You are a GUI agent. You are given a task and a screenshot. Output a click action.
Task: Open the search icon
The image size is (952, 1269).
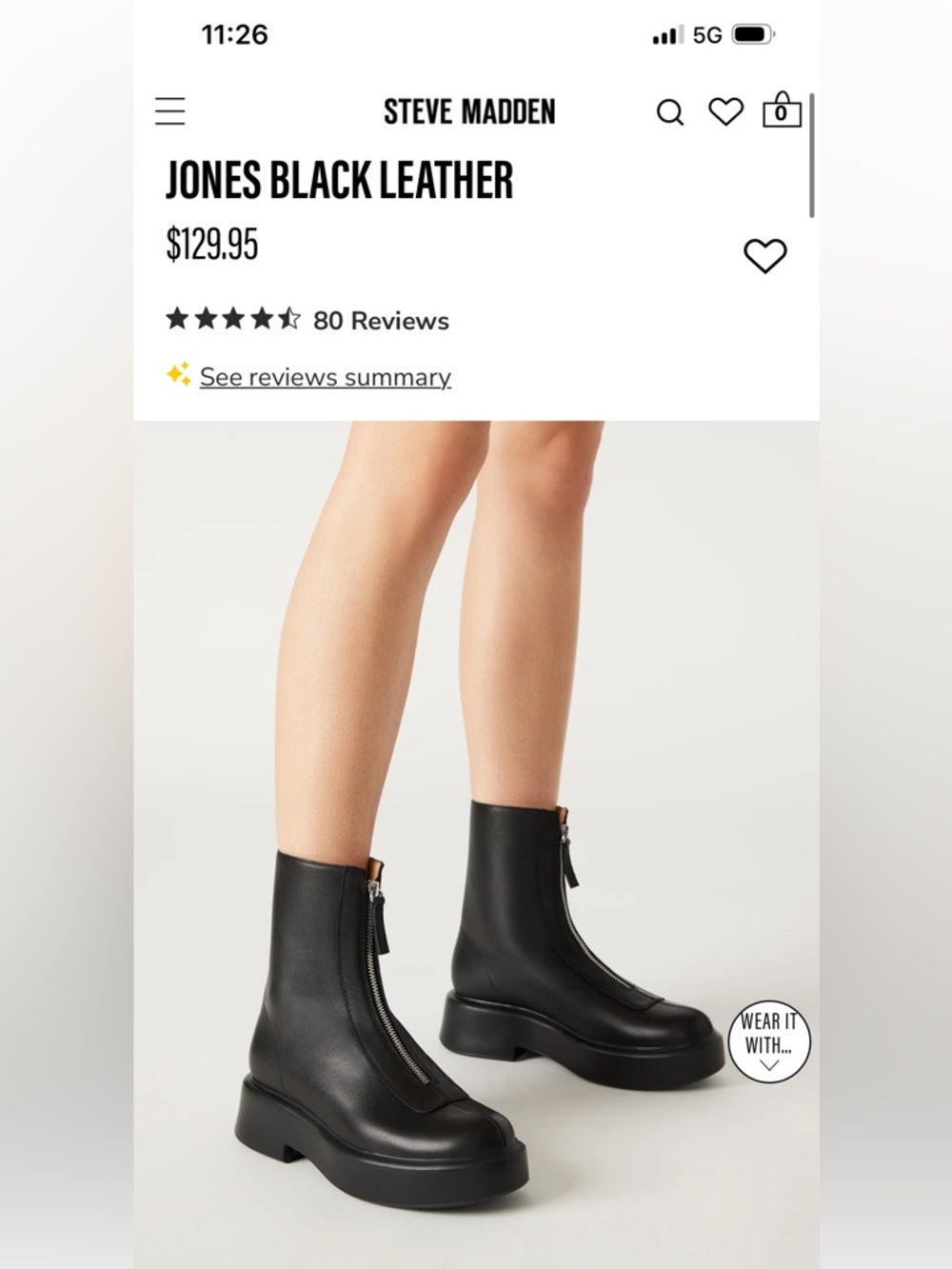pos(671,111)
